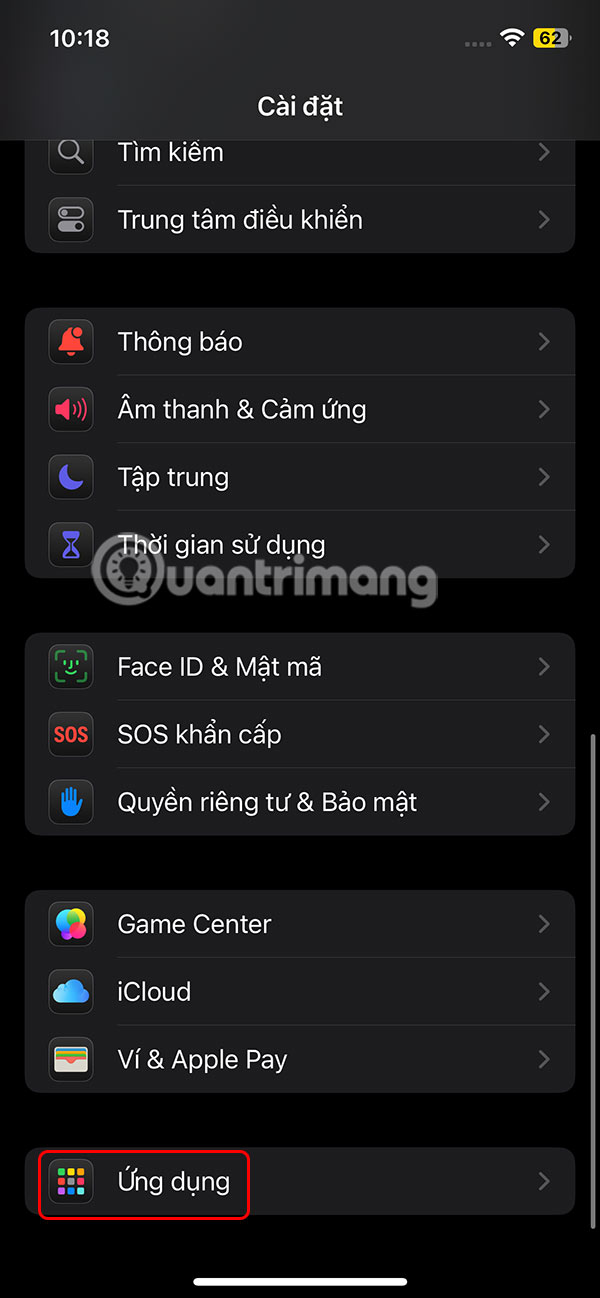This screenshot has height=1298, width=600.
Task: Open the Tìm kiếm settings row
Action: coord(300,153)
